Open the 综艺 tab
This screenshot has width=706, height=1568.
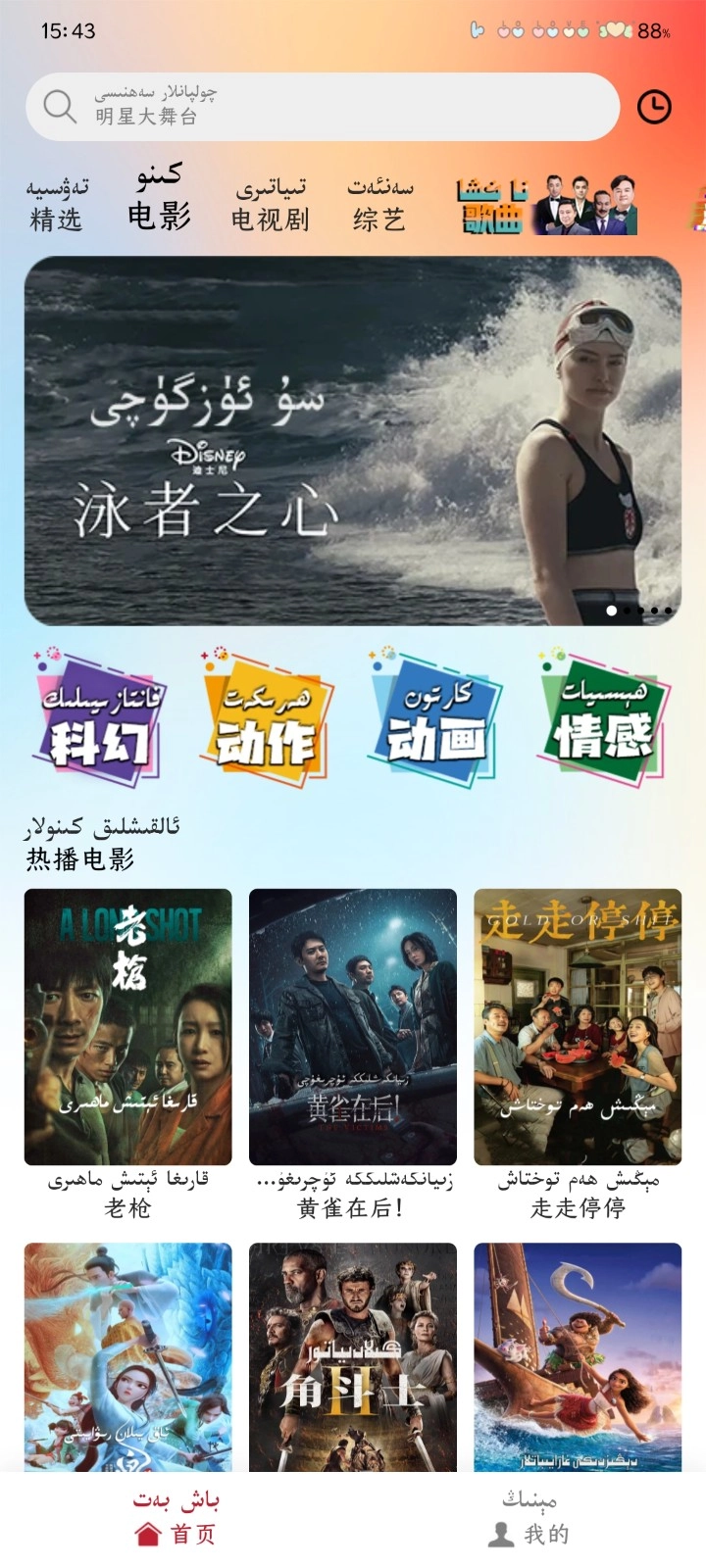coord(379,204)
